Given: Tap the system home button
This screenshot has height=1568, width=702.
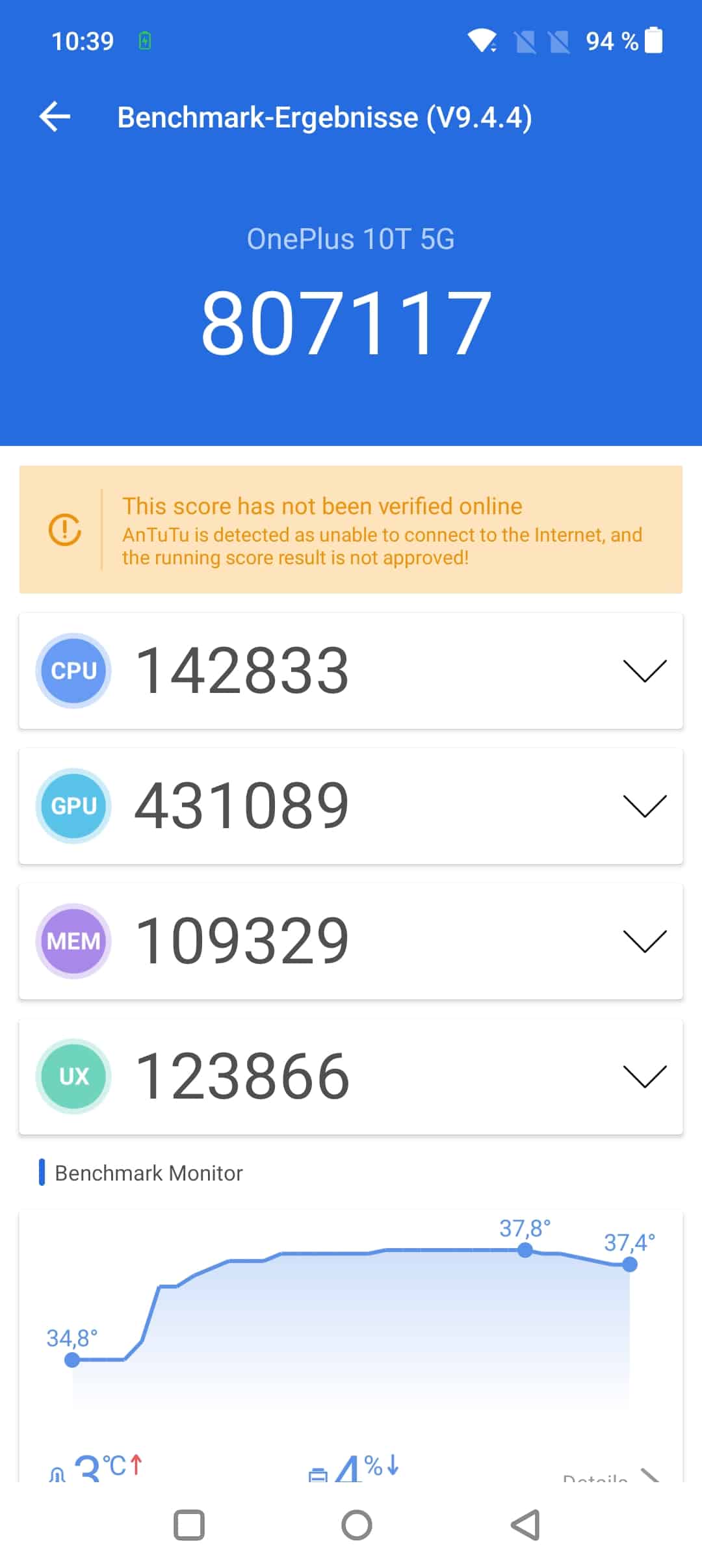Looking at the screenshot, I should pos(357,1525).
